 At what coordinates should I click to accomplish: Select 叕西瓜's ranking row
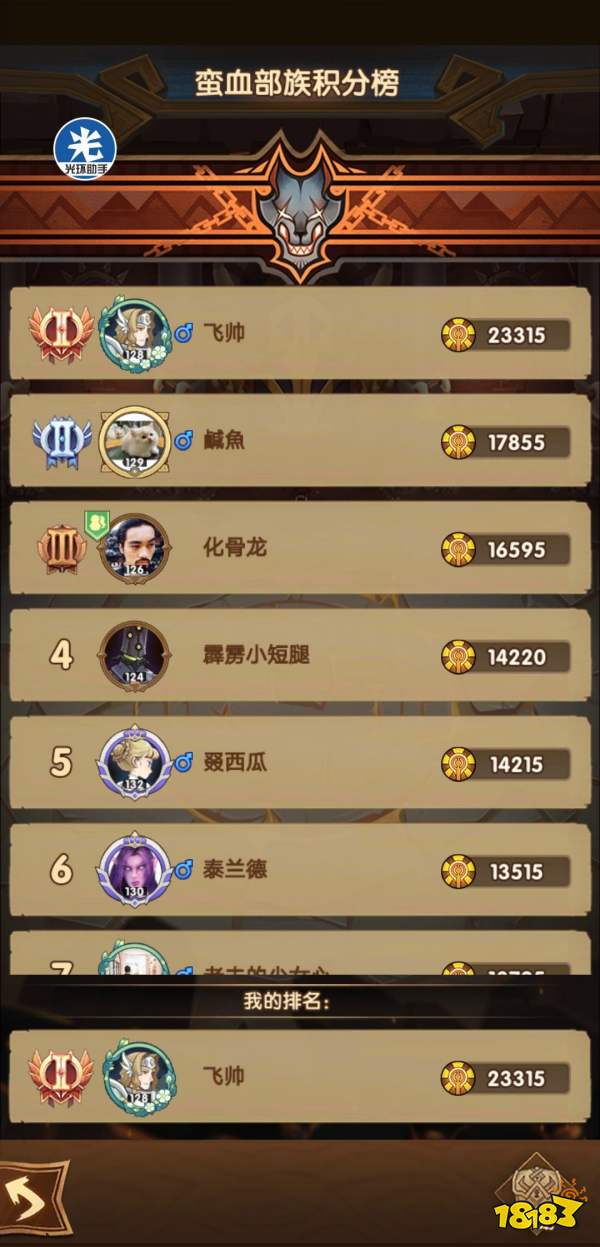pyautogui.click(x=298, y=763)
